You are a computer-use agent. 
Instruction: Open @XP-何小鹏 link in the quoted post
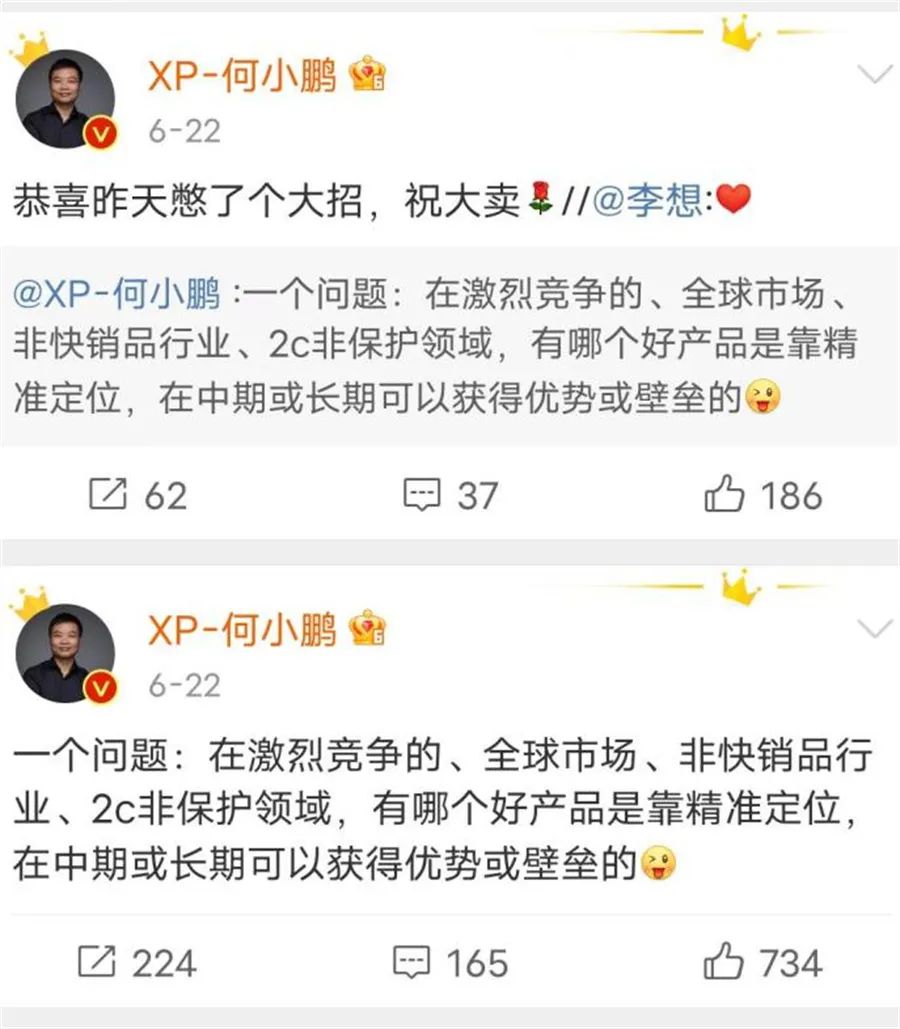[x=115, y=296]
